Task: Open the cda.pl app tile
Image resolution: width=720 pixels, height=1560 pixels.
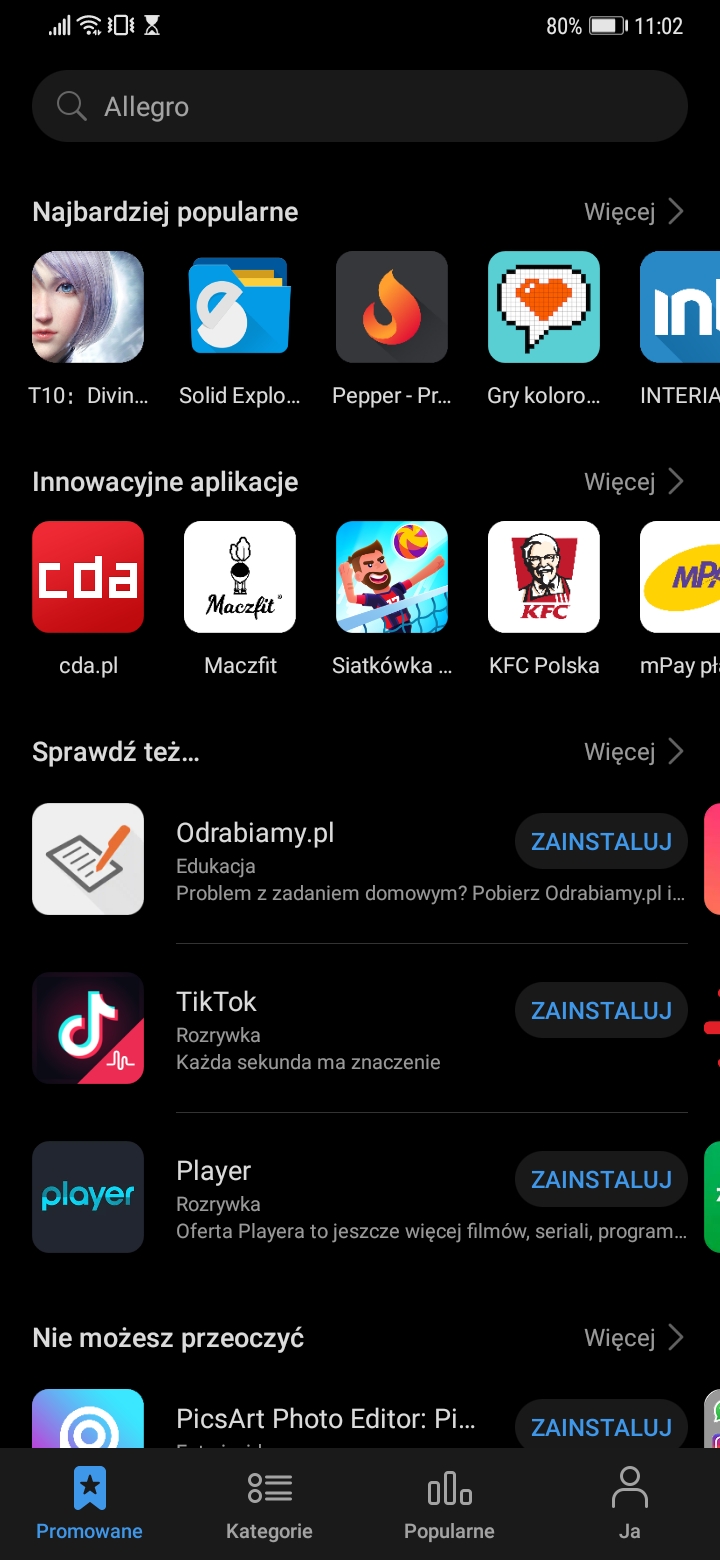Action: click(88, 577)
